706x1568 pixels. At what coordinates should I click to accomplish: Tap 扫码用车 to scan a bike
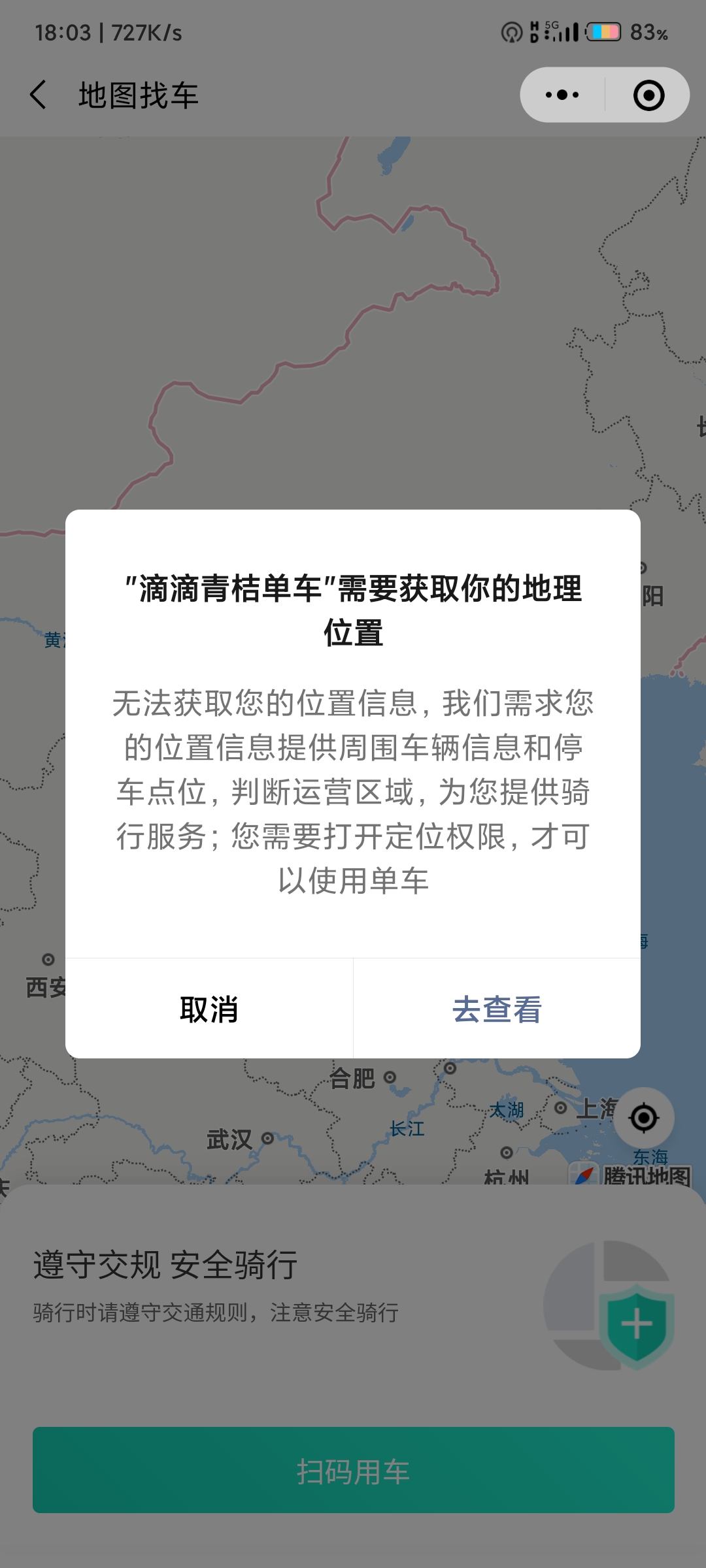click(x=354, y=1470)
